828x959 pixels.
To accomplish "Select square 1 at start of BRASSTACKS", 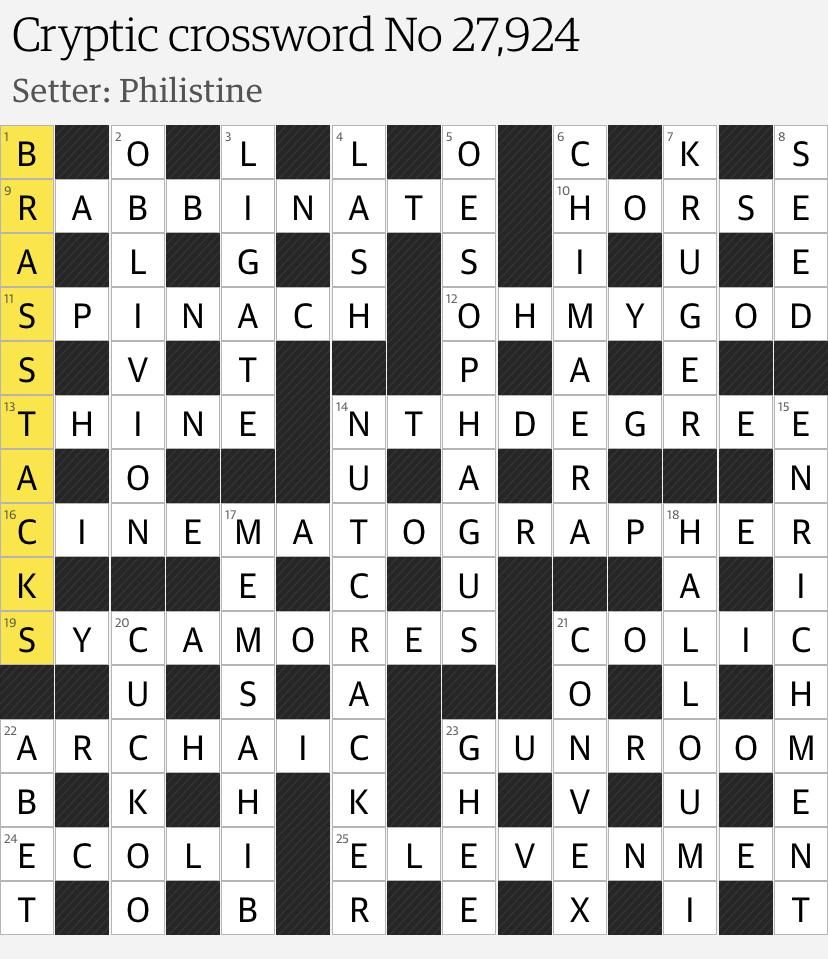I will [27, 153].
